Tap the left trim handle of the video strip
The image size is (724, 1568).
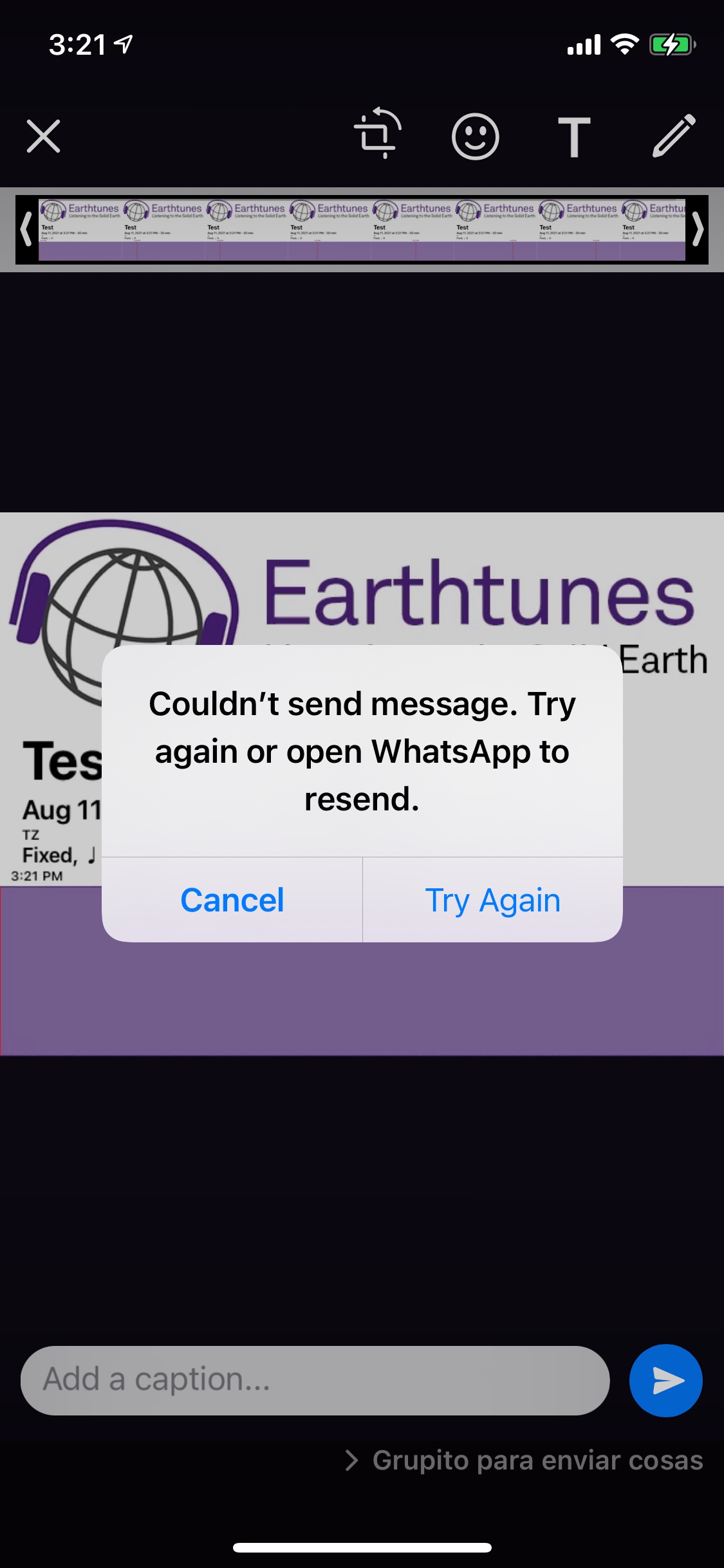[x=26, y=229]
